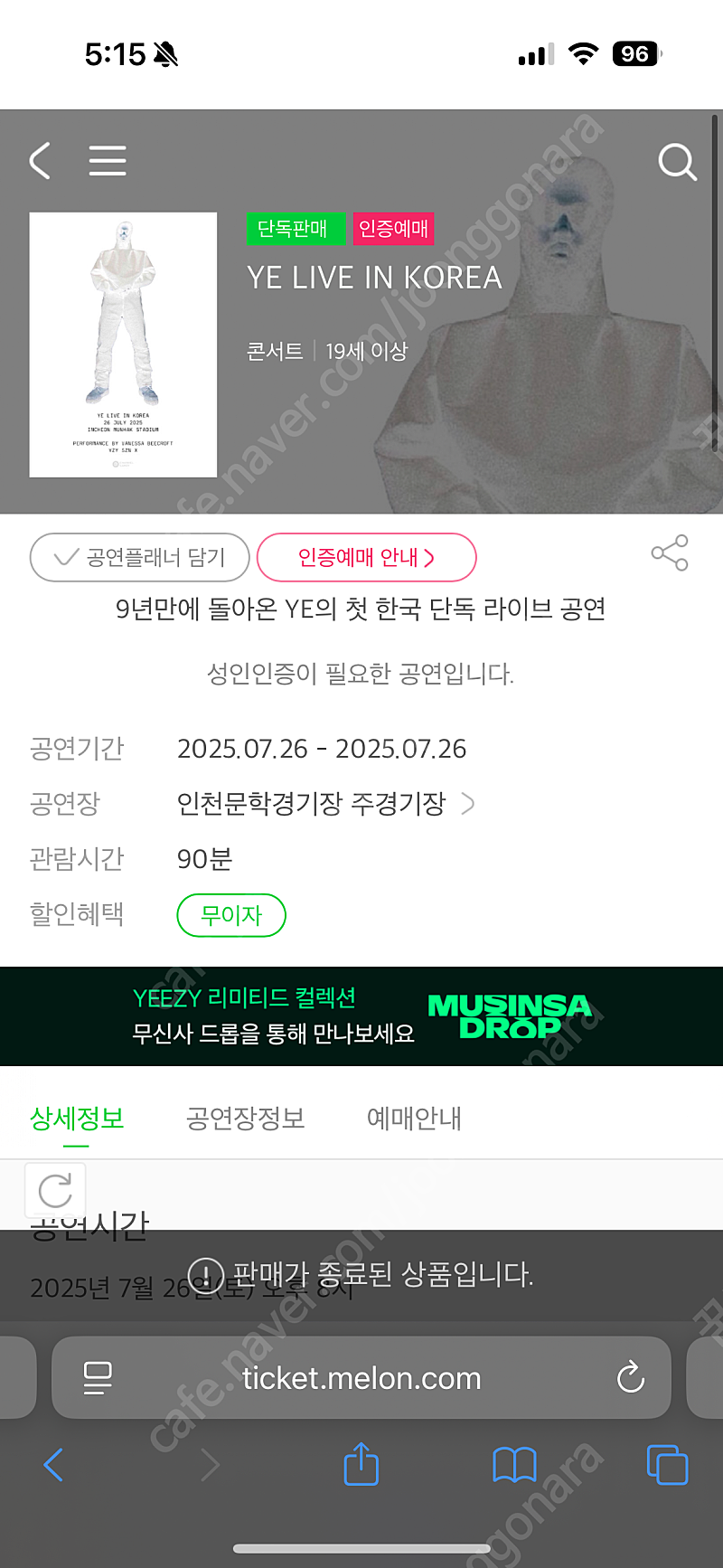Switch to the 상세정보 tab
This screenshot has width=723, height=1568.
77,1119
